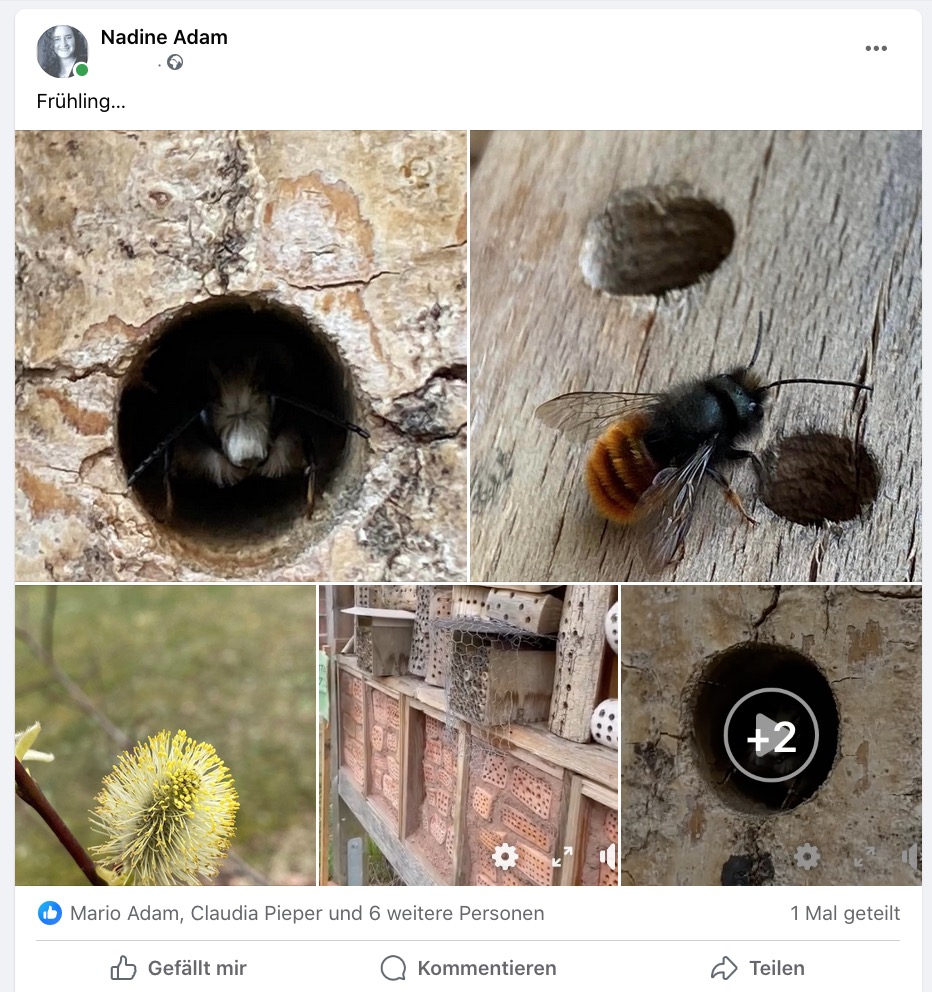Open Nadine Adam's profile name link
932x992 pixels.
coord(164,37)
